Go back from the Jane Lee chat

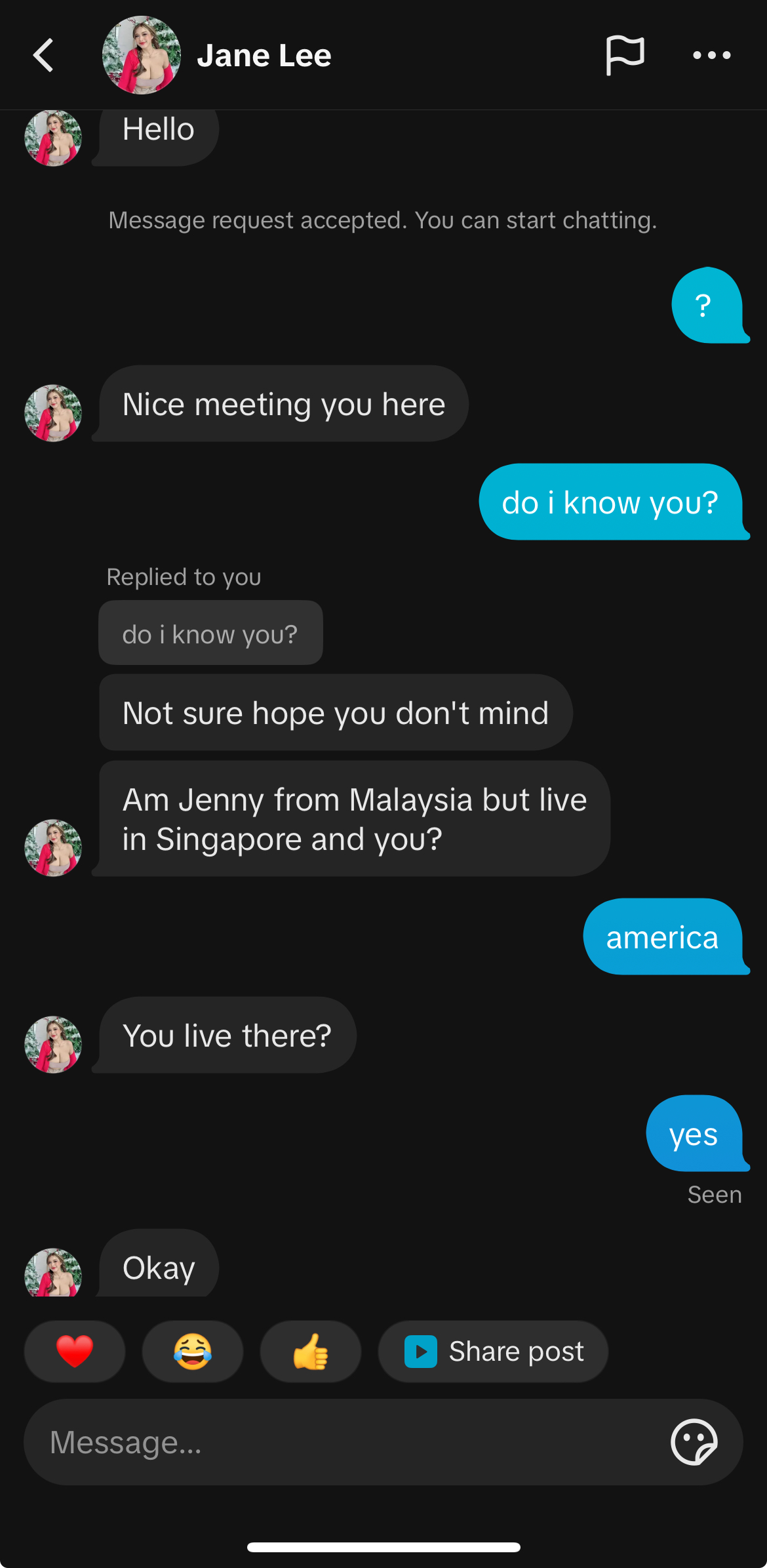click(43, 55)
